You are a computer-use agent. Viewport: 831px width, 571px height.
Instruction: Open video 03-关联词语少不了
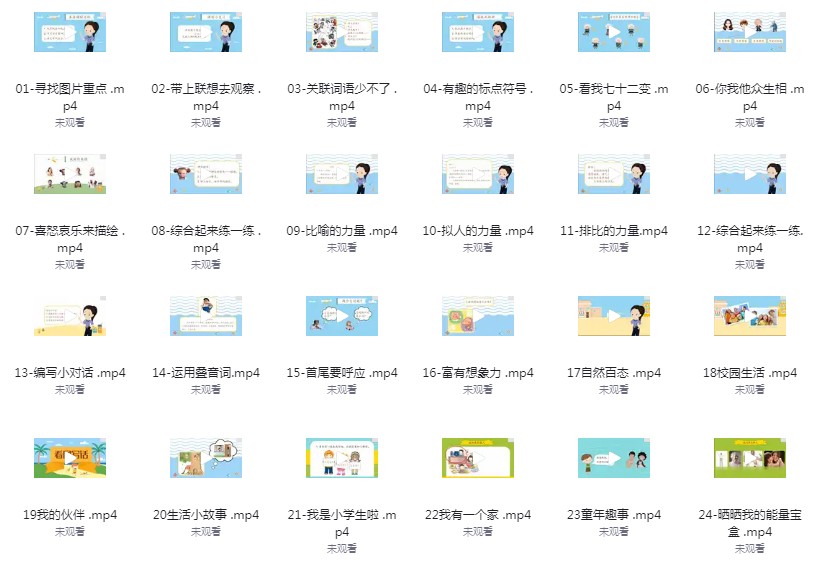click(341, 33)
